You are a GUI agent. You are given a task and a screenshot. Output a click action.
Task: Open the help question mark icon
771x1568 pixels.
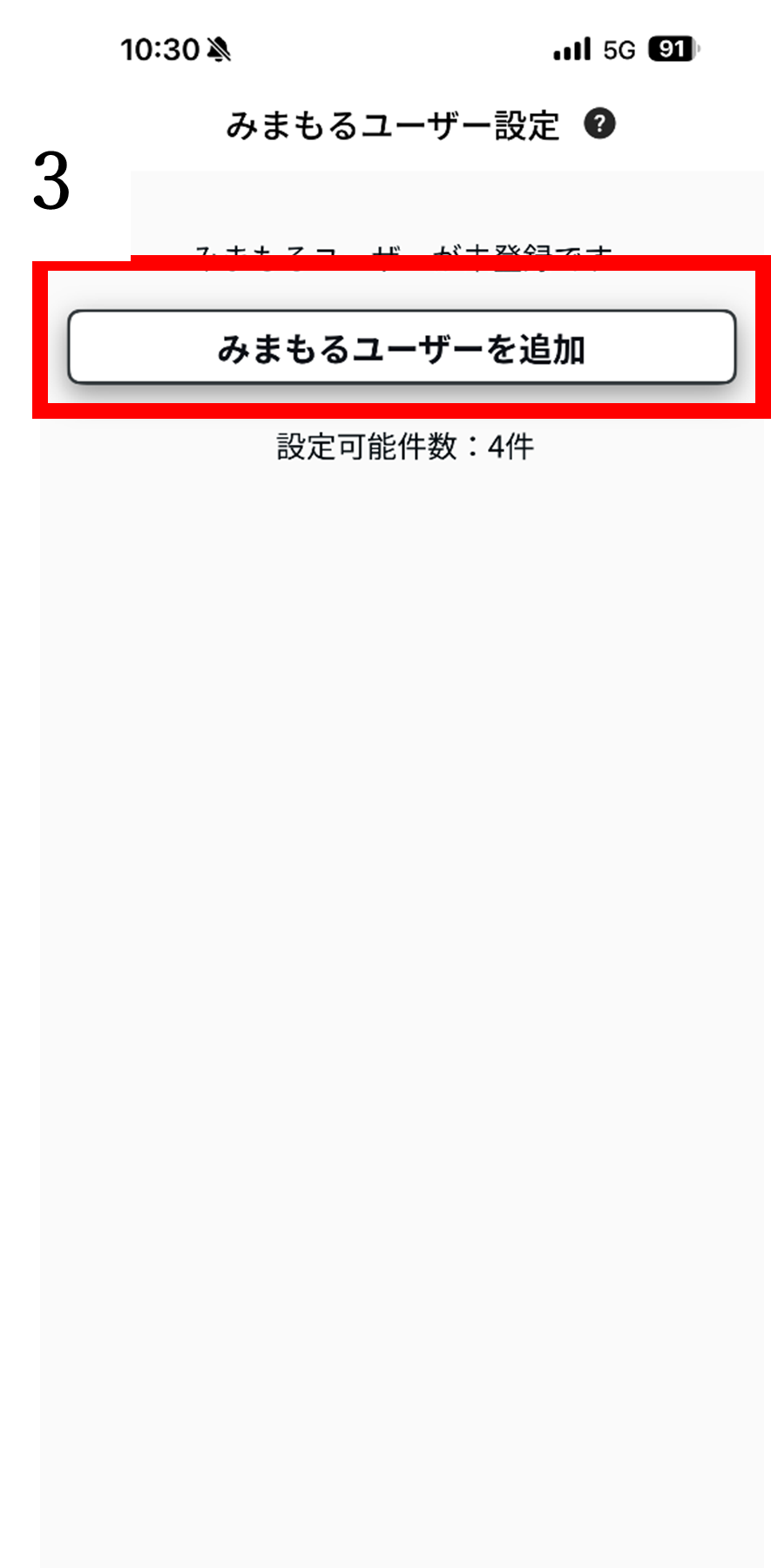tap(599, 124)
